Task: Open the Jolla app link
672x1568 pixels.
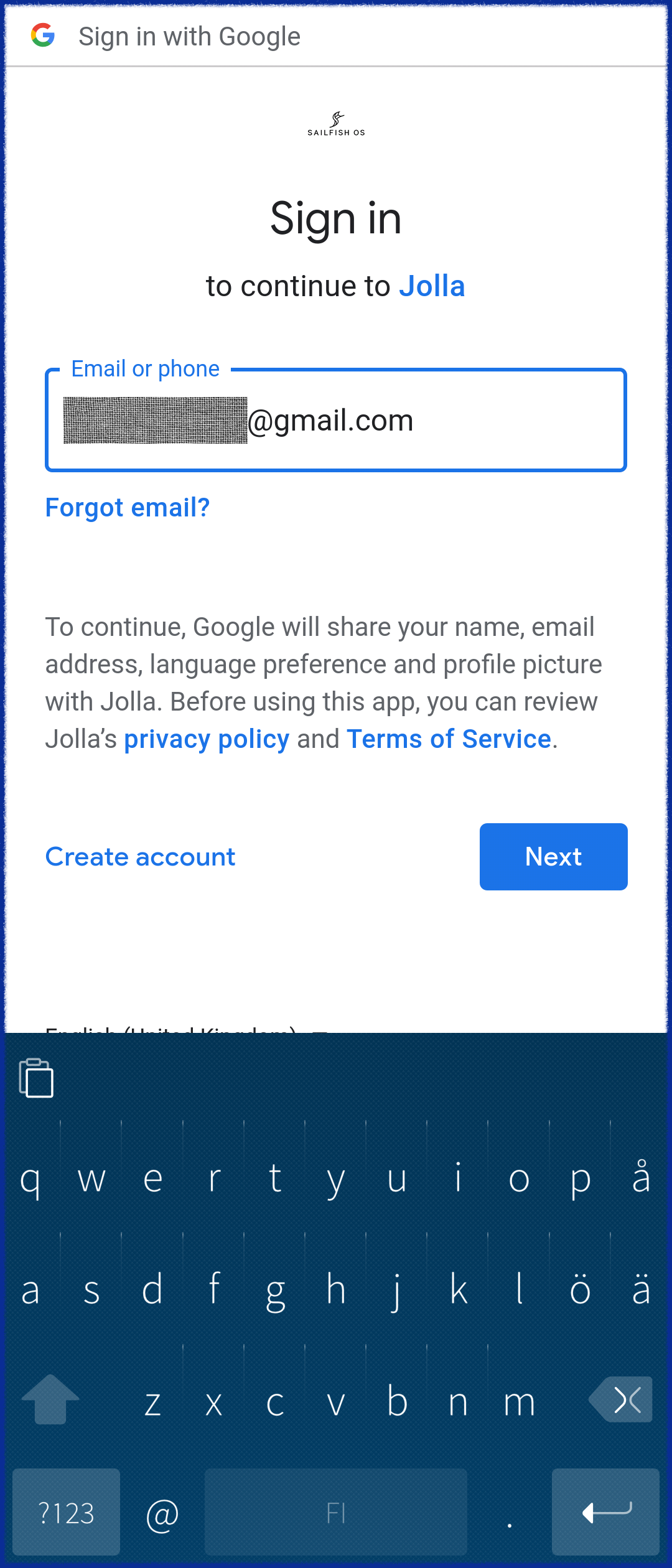Action: (x=432, y=286)
